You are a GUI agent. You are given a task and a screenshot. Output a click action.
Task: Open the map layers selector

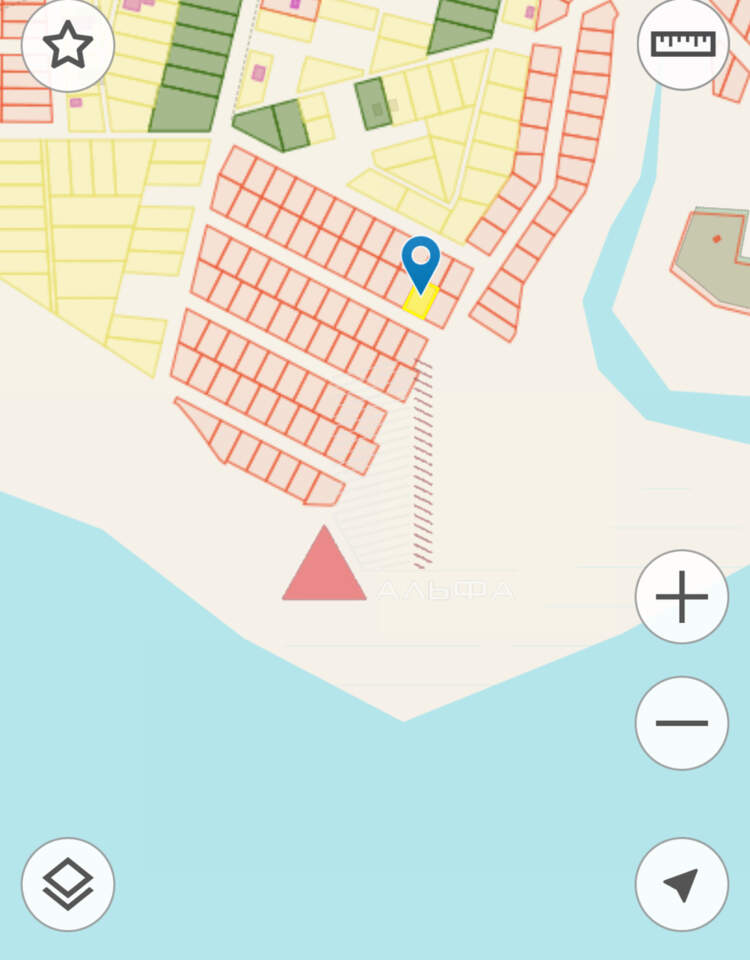[x=68, y=885]
